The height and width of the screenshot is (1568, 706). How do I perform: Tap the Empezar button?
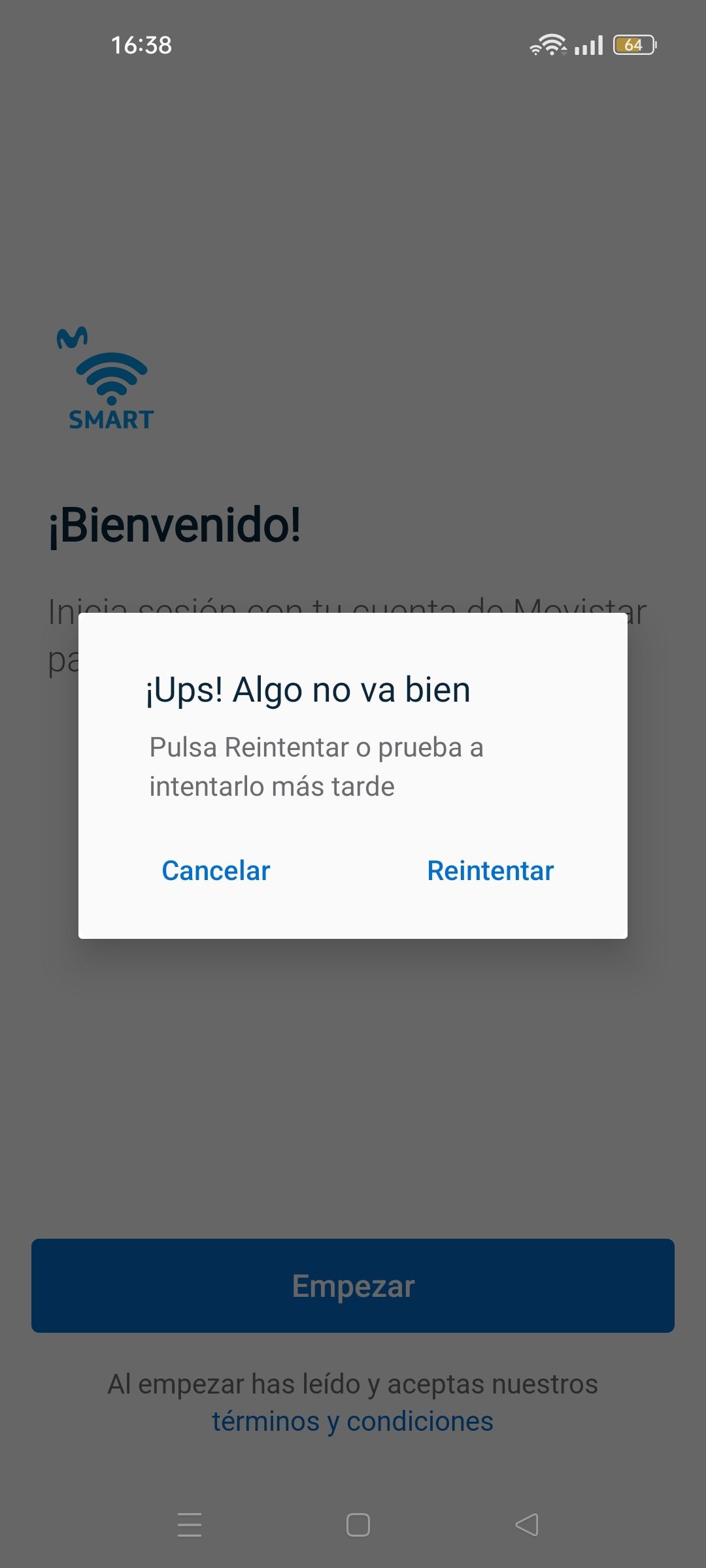pyautogui.click(x=353, y=1284)
